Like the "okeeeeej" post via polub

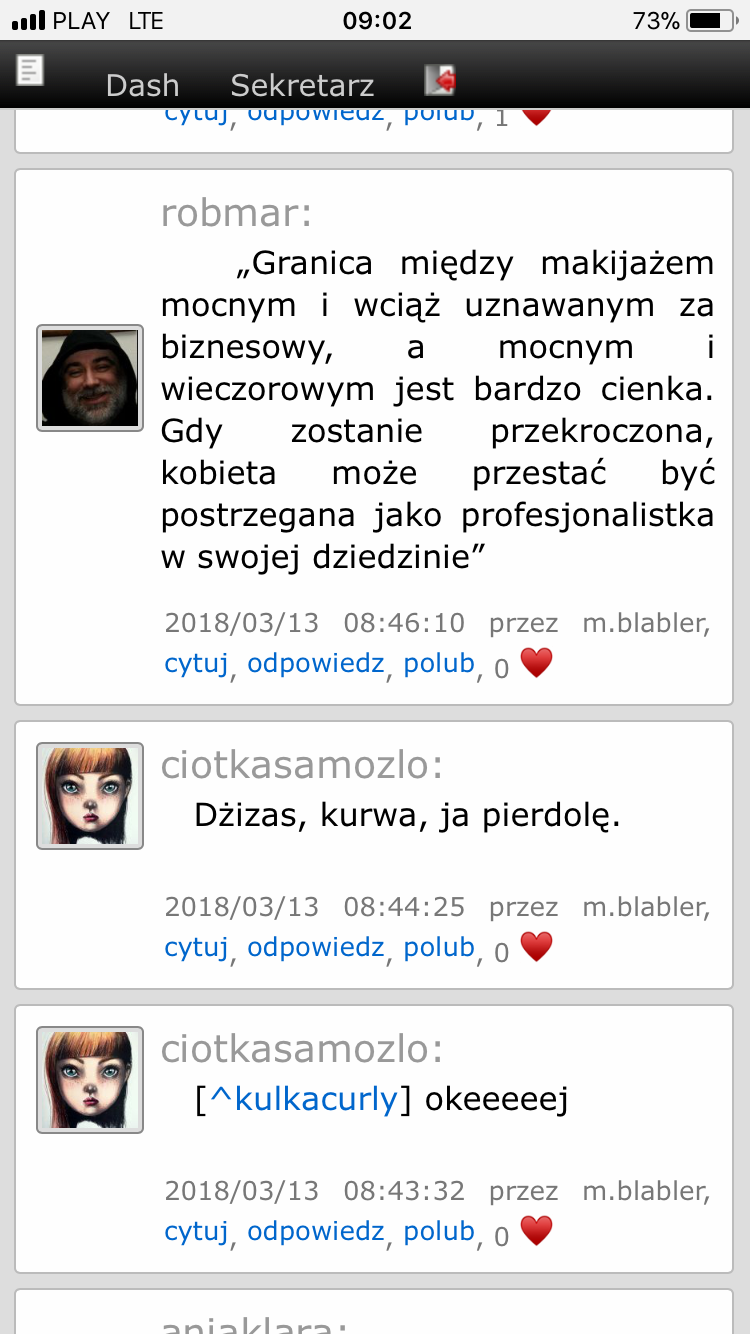coord(438,1230)
